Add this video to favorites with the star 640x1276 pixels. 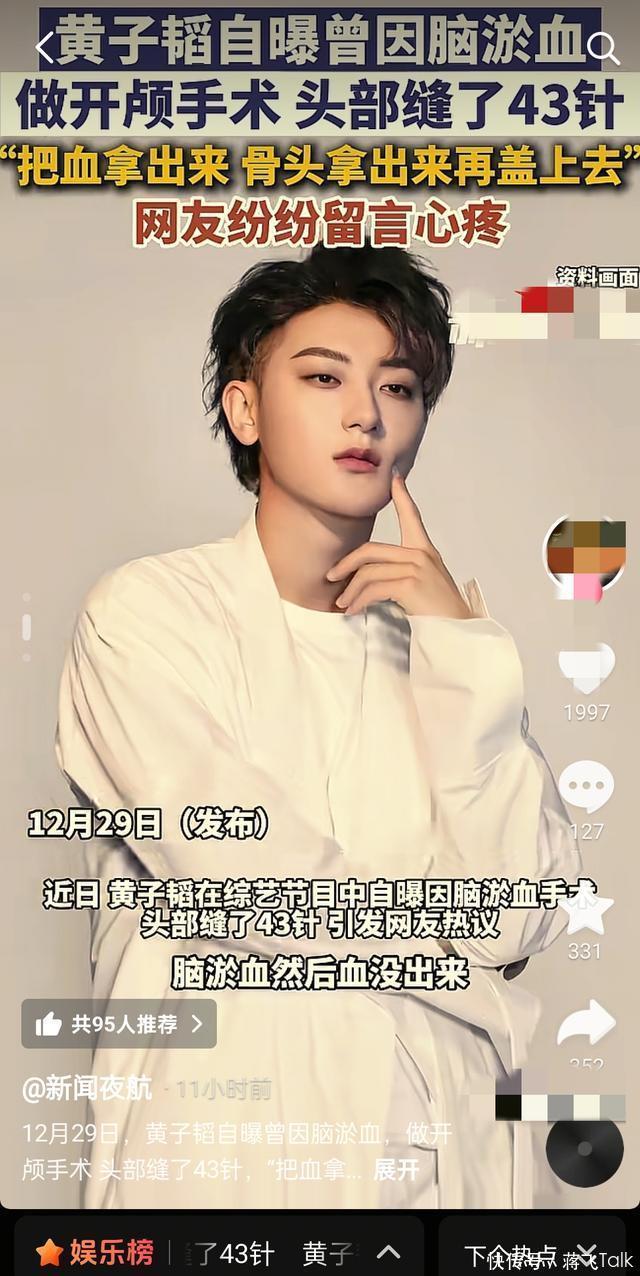[586, 908]
